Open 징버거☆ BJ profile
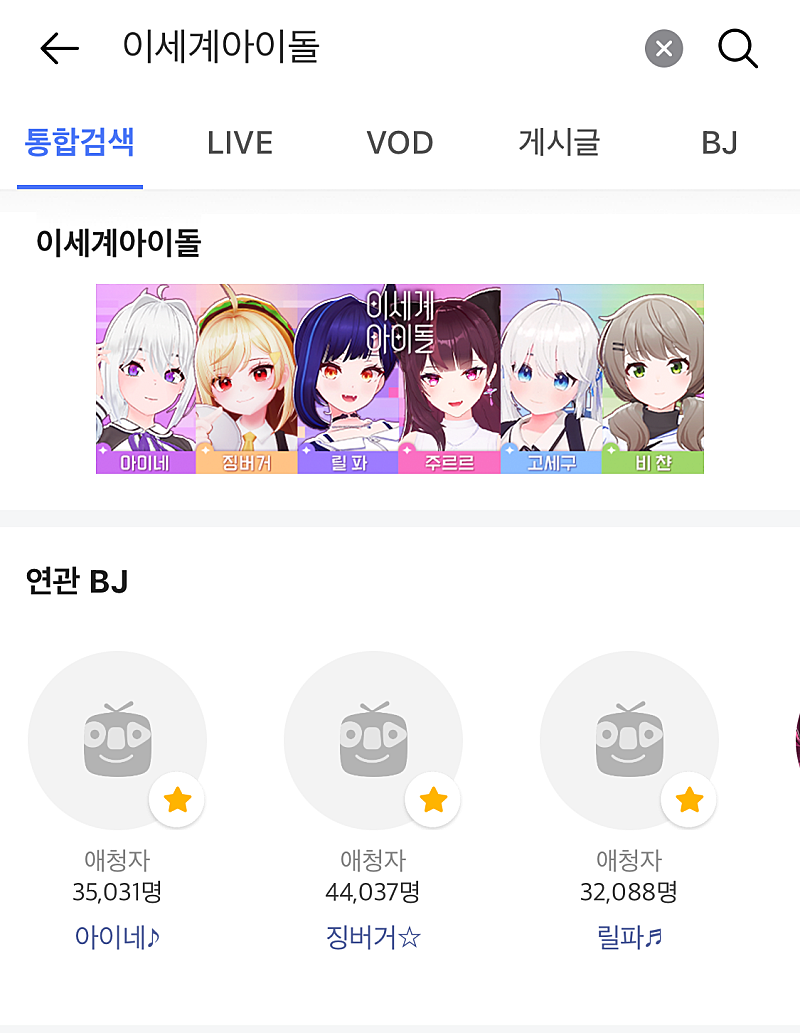 [x=373, y=740]
